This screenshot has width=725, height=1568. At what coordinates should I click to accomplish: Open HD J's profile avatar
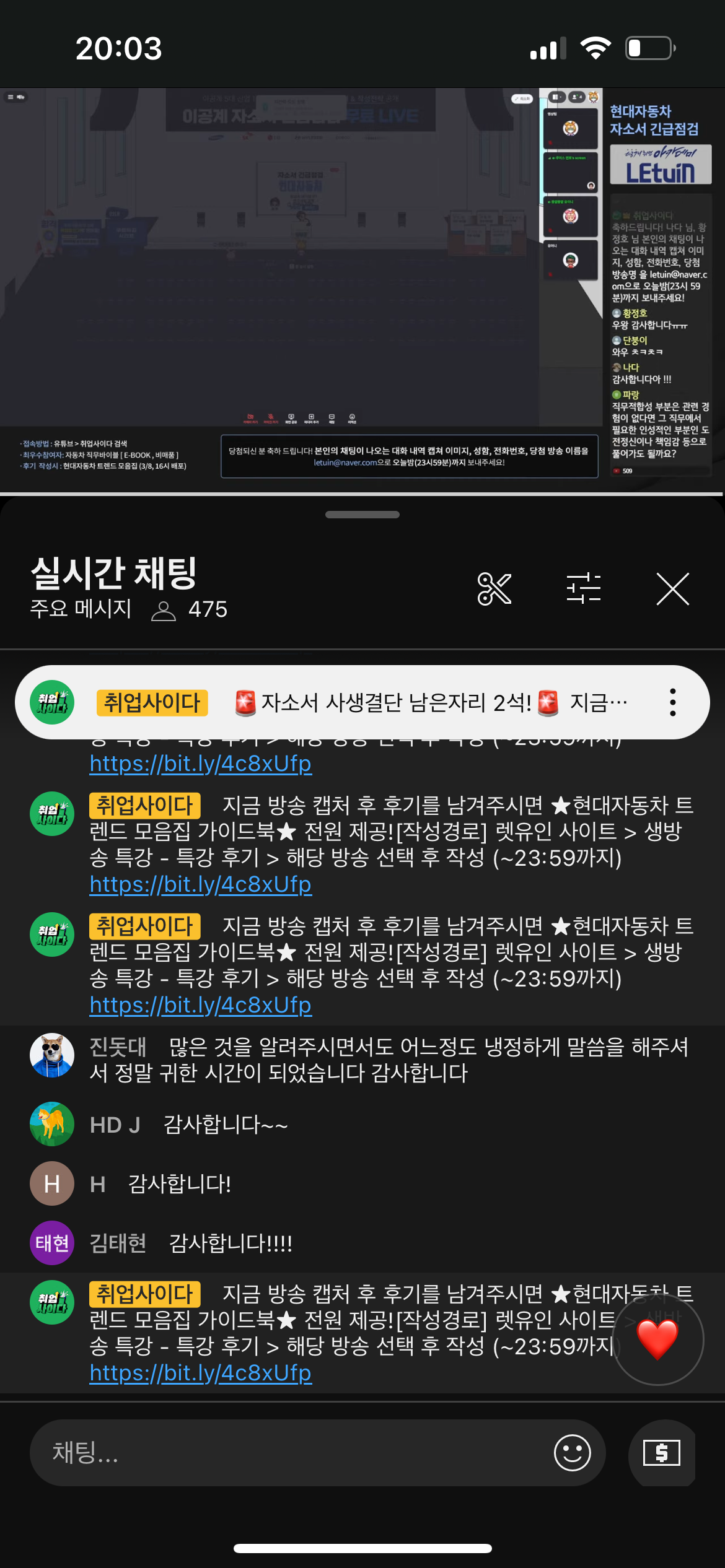(x=52, y=1123)
